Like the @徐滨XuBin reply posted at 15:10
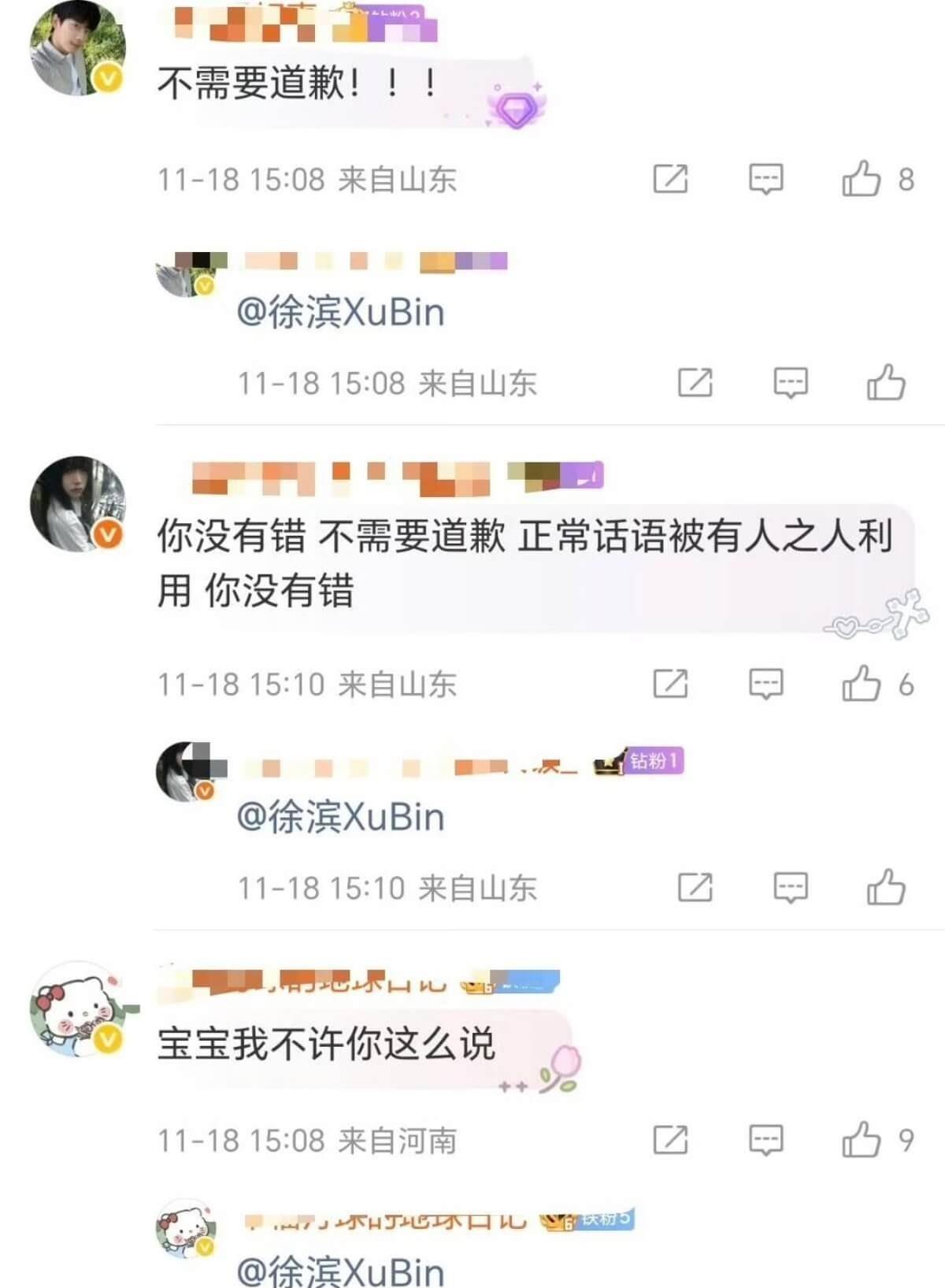 [x=886, y=888]
